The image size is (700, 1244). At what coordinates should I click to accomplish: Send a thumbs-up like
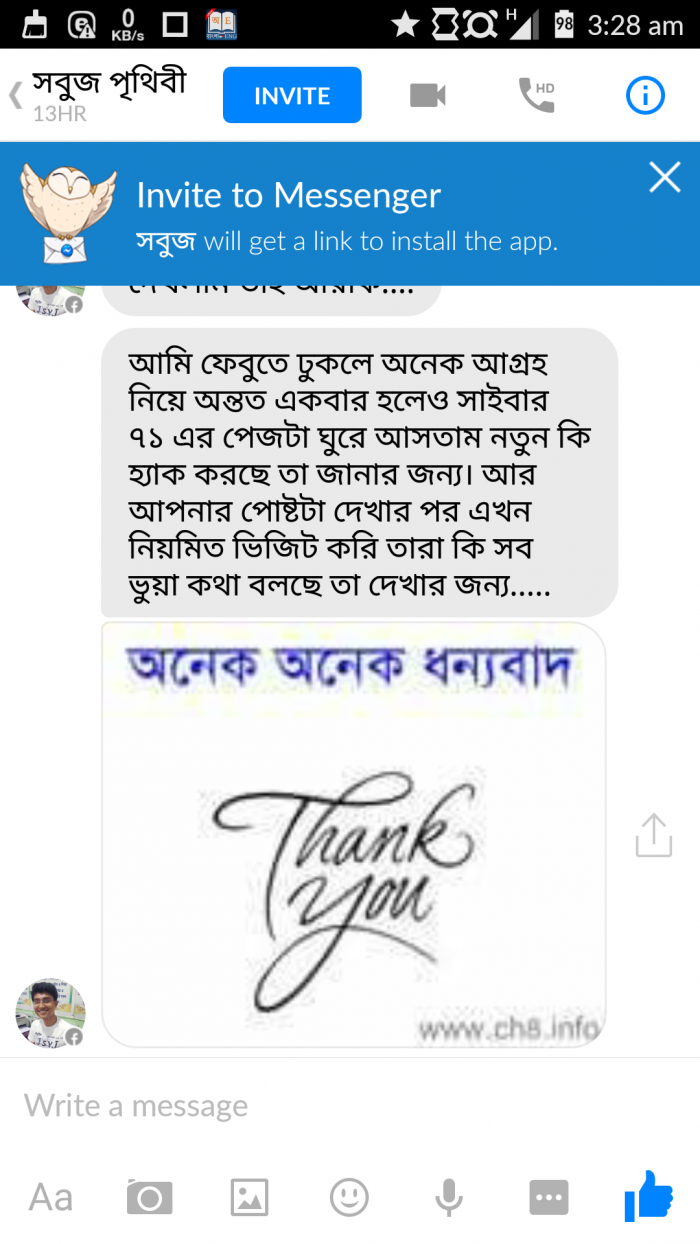pos(648,1195)
